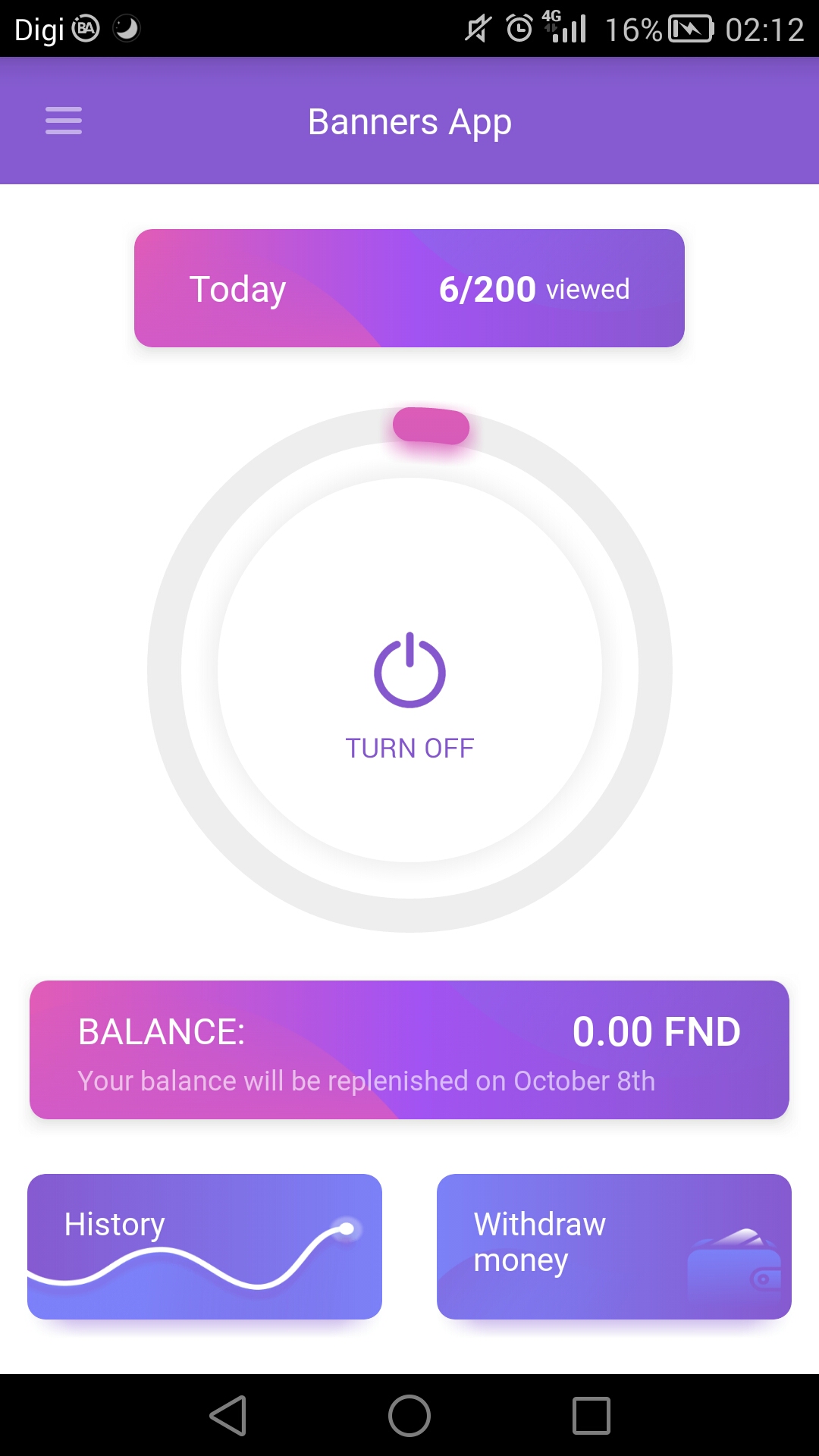Image resolution: width=819 pixels, height=1456 pixels.
Task: Go back using the system back button
Action: click(x=228, y=1415)
